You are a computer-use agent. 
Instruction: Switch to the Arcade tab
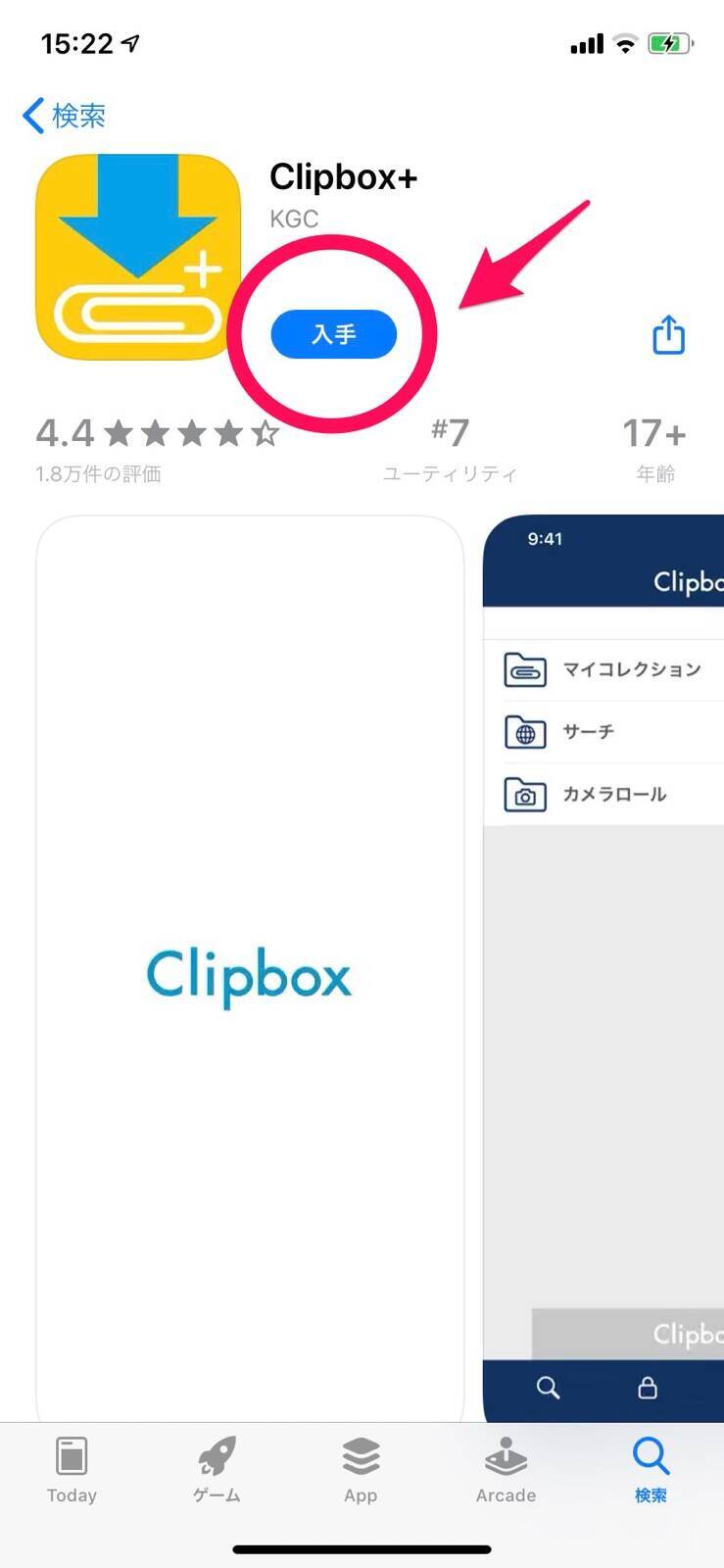click(506, 1469)
